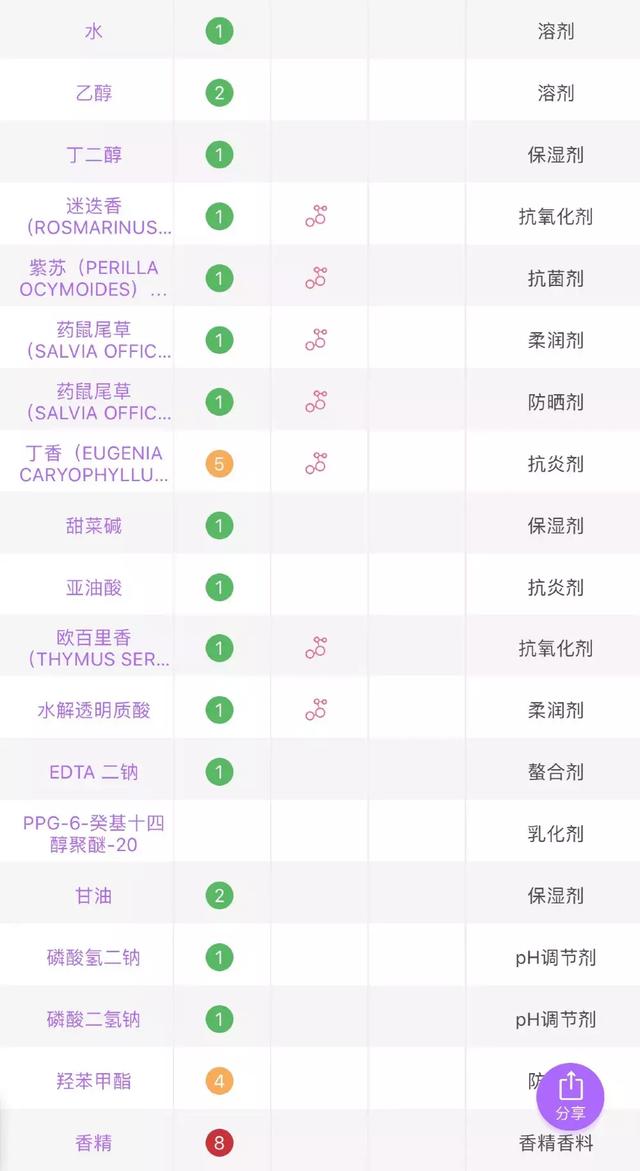This screenshot has height=1171, width=640.
Task: Open 迷迭香 (ROSMARINUS) ingredient entry
Action: (x=94, y=217)
